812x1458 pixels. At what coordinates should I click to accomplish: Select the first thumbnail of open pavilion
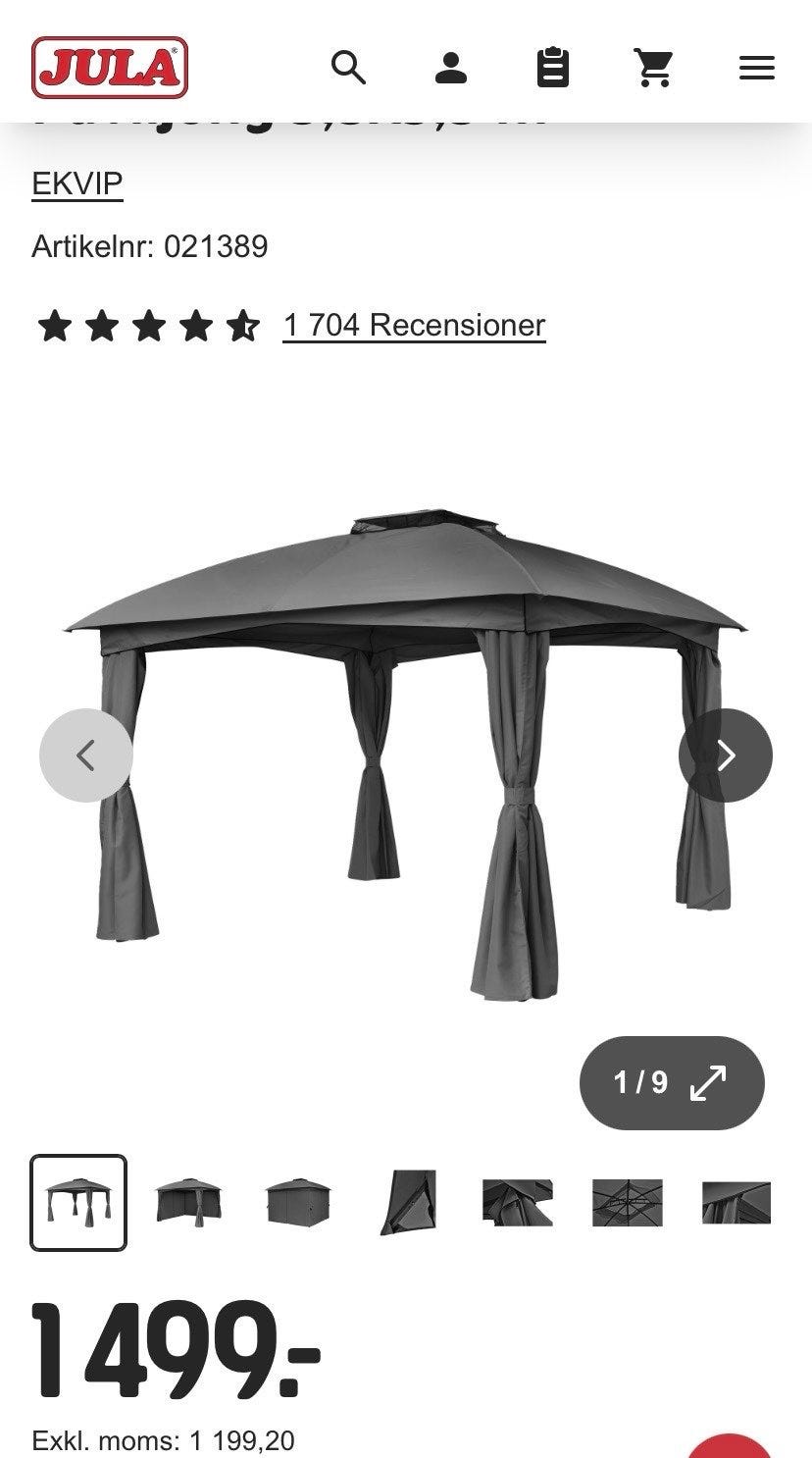[x=78, y=1203]
